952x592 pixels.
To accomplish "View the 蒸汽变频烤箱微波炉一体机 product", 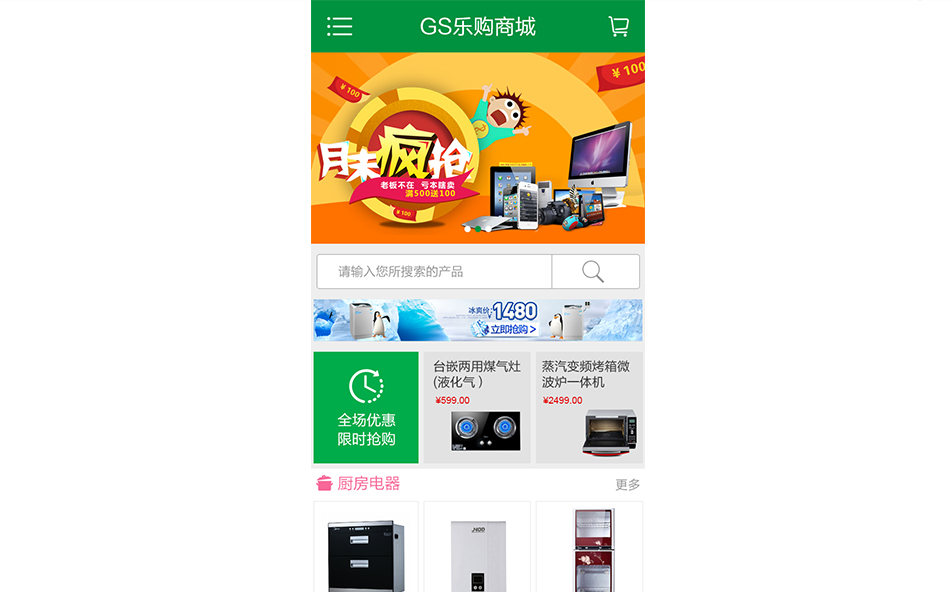I will [x=589, y=407].
